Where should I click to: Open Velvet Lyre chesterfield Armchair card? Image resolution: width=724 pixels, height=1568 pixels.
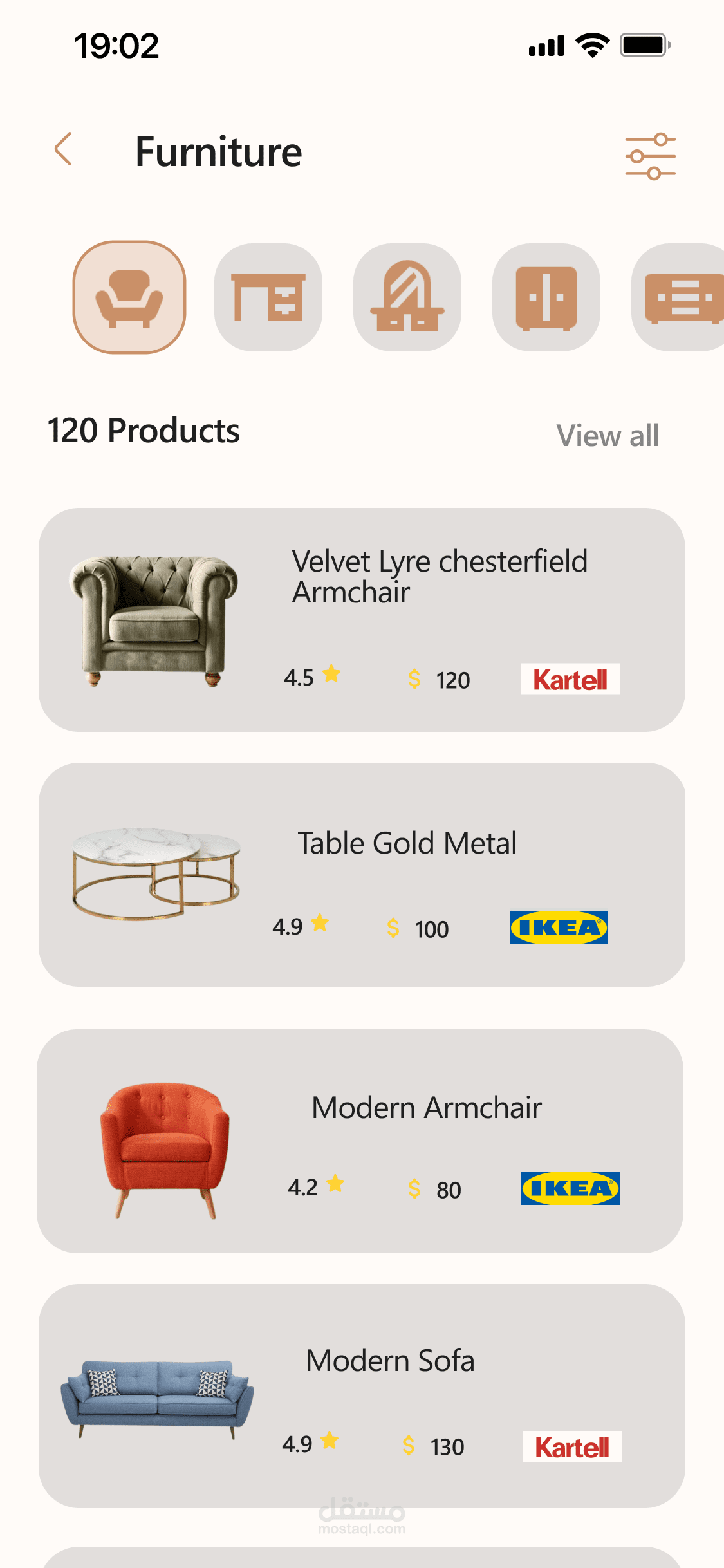pos(362,619)
